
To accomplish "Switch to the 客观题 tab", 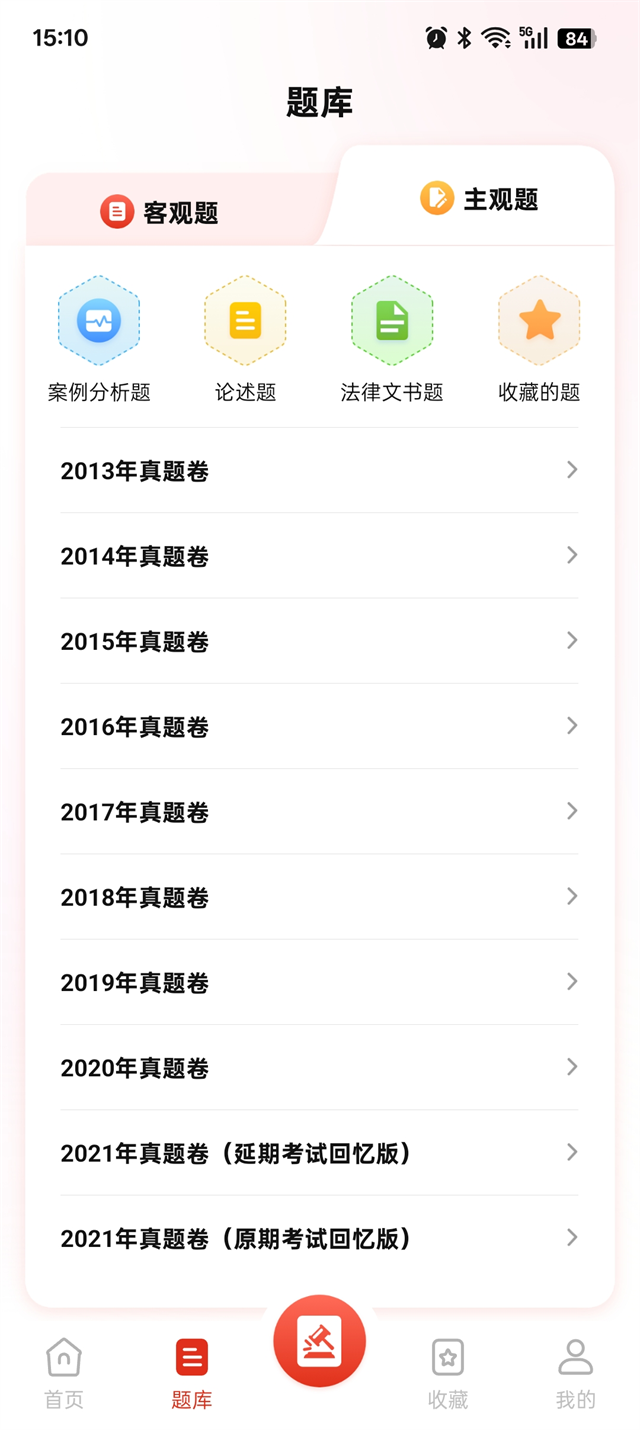I will pos(160,212).
